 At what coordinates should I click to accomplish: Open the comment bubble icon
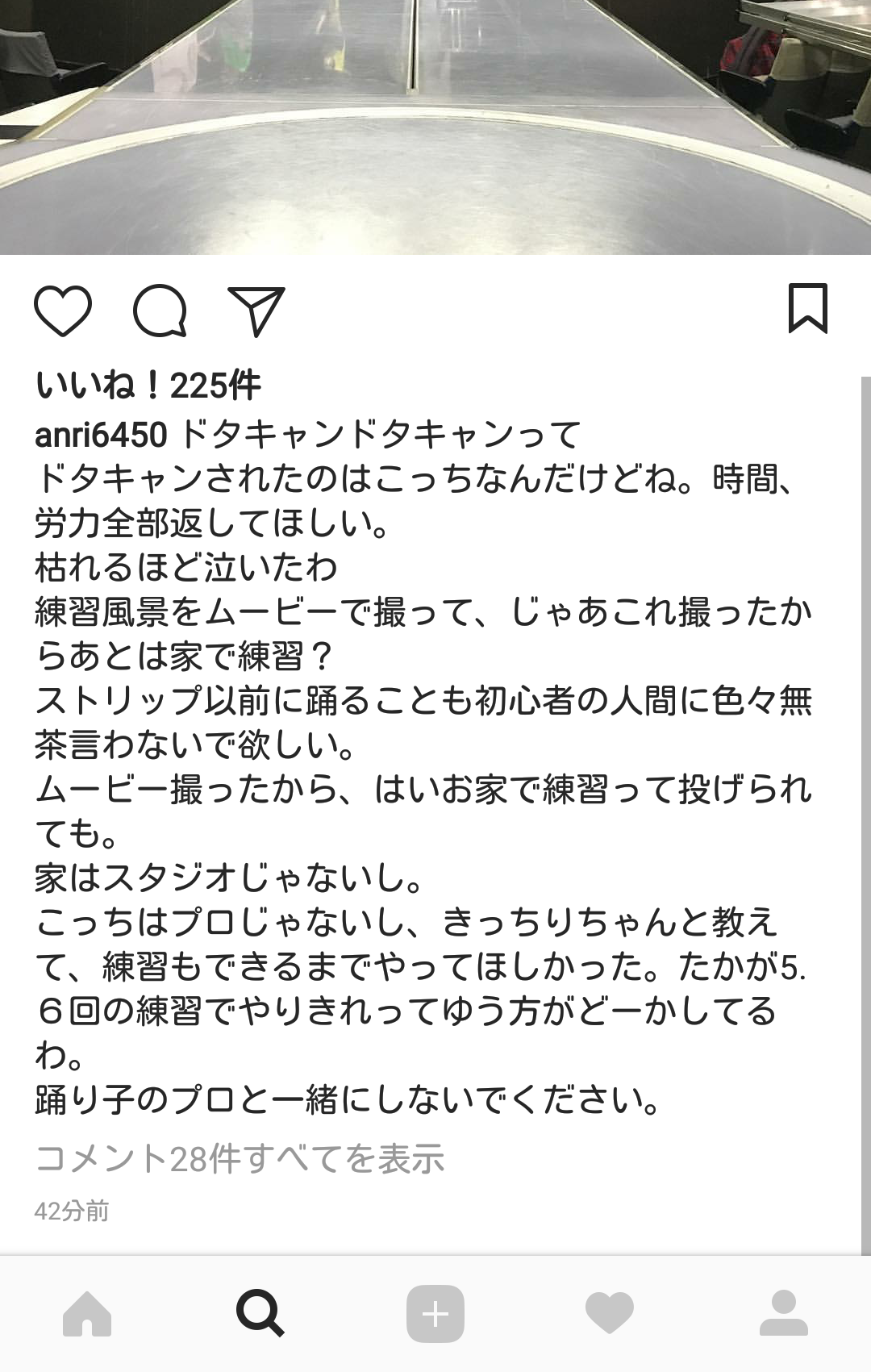coord(160,311)
